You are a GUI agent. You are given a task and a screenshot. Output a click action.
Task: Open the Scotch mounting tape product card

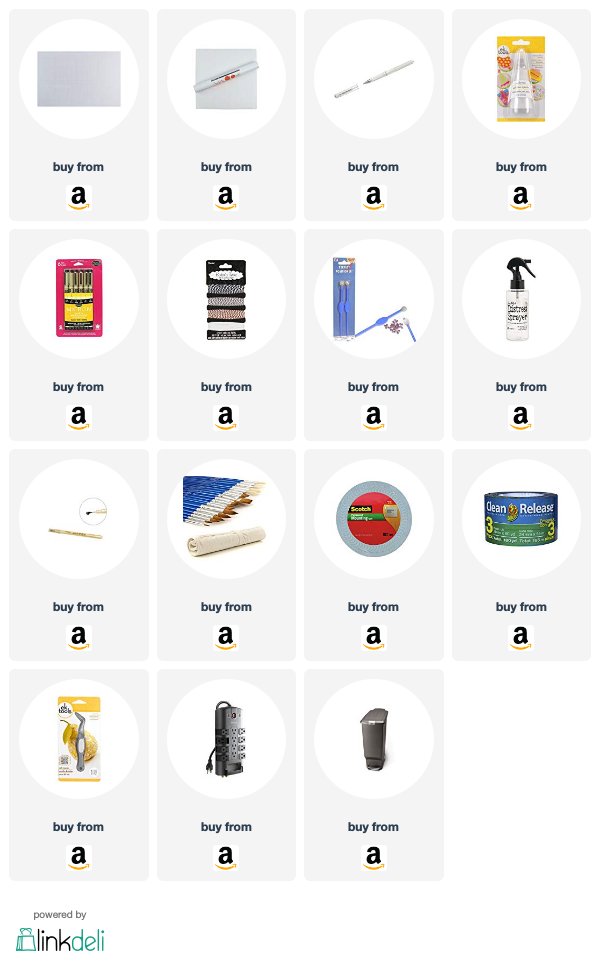374,555
